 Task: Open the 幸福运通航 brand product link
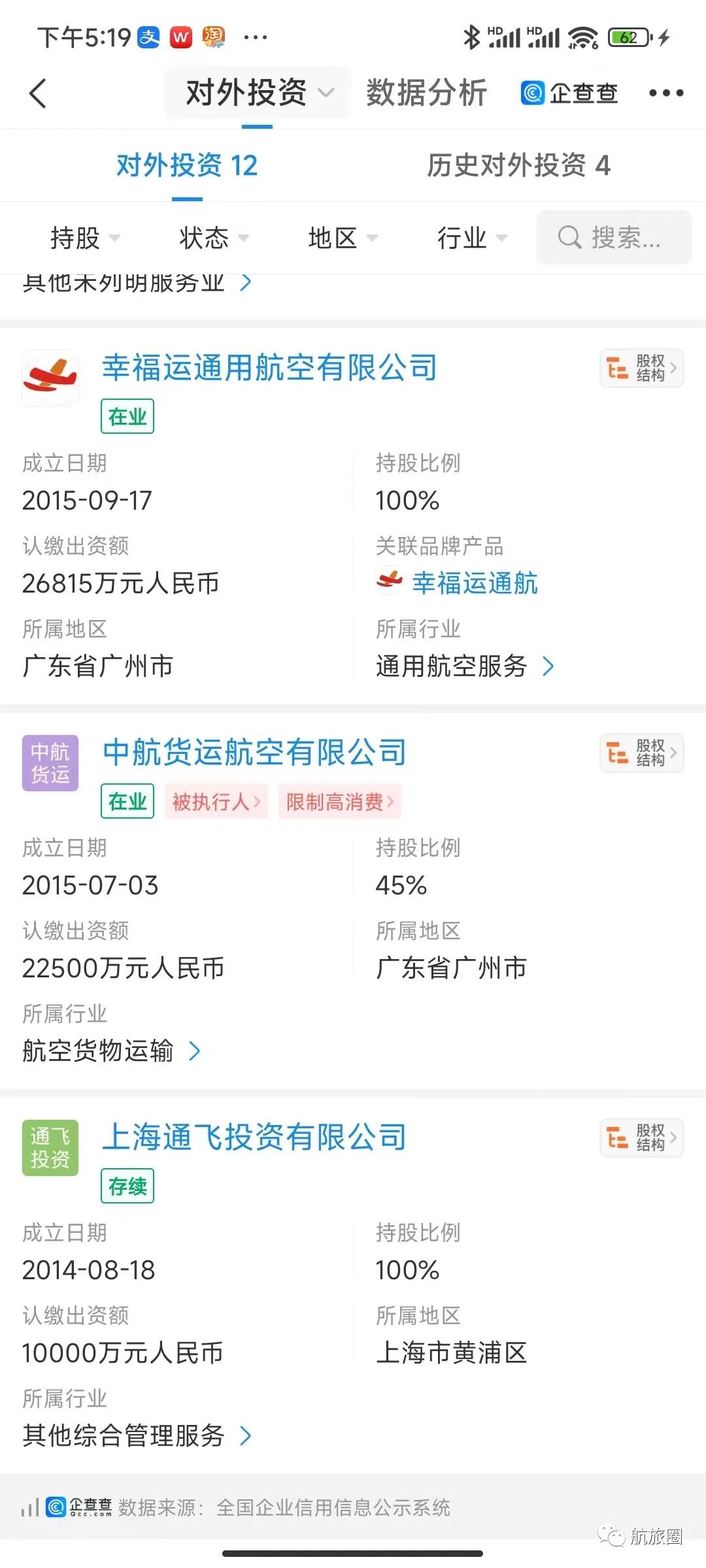(x=475, y=583)
